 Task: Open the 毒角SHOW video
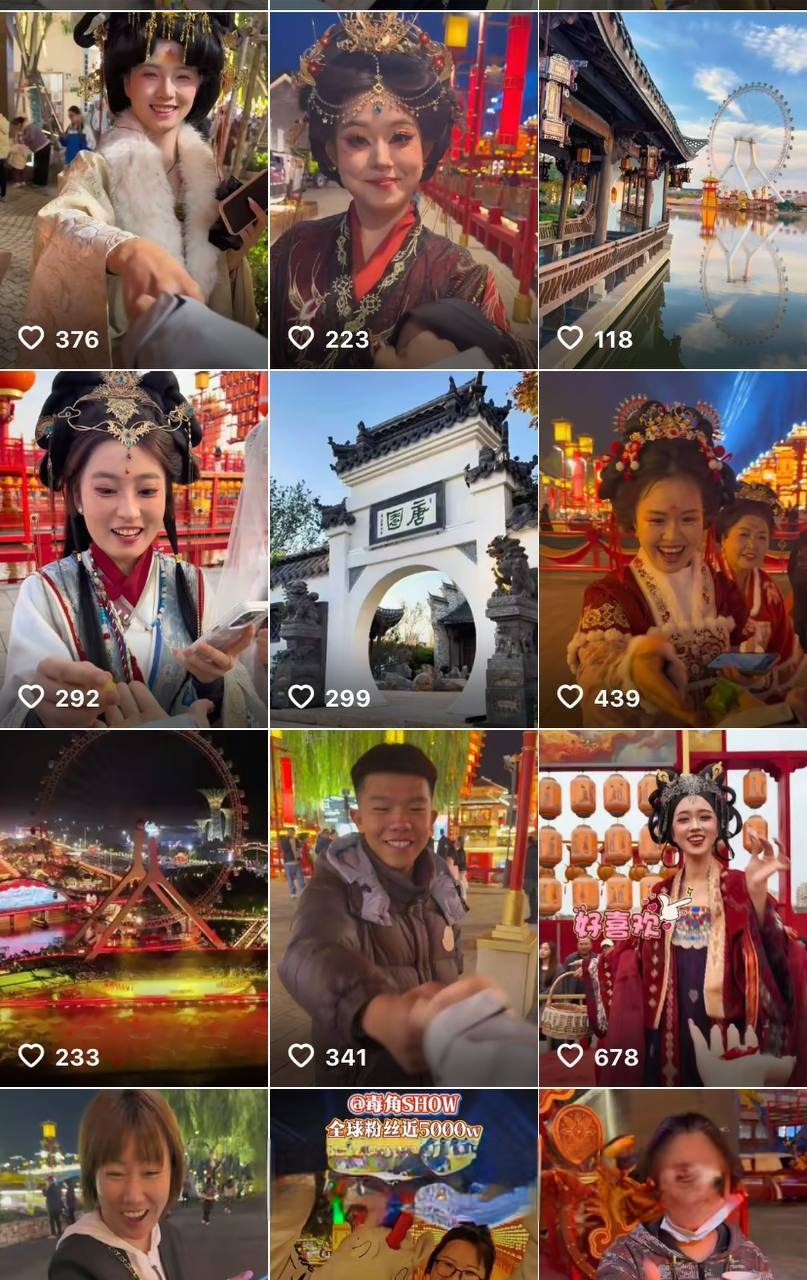pyautogui.click(x=403, y=1185)
